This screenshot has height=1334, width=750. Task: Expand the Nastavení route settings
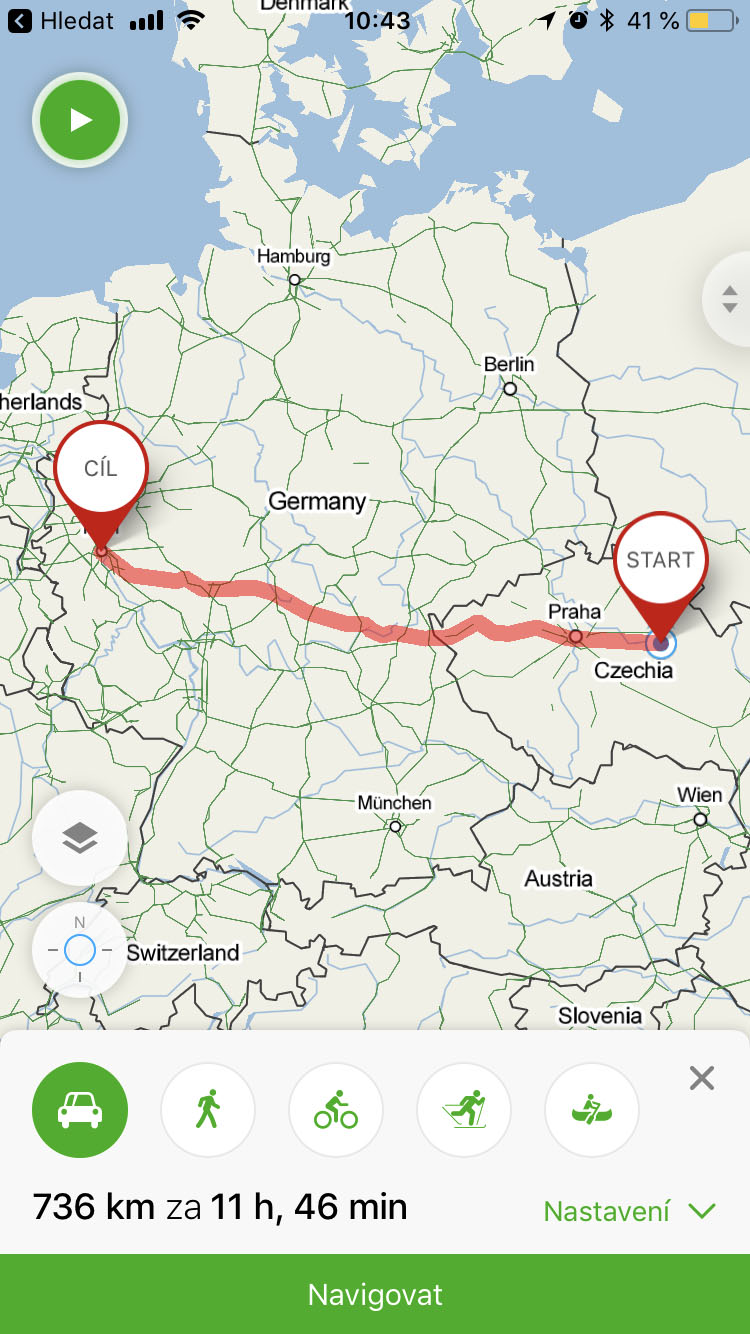630,1212
